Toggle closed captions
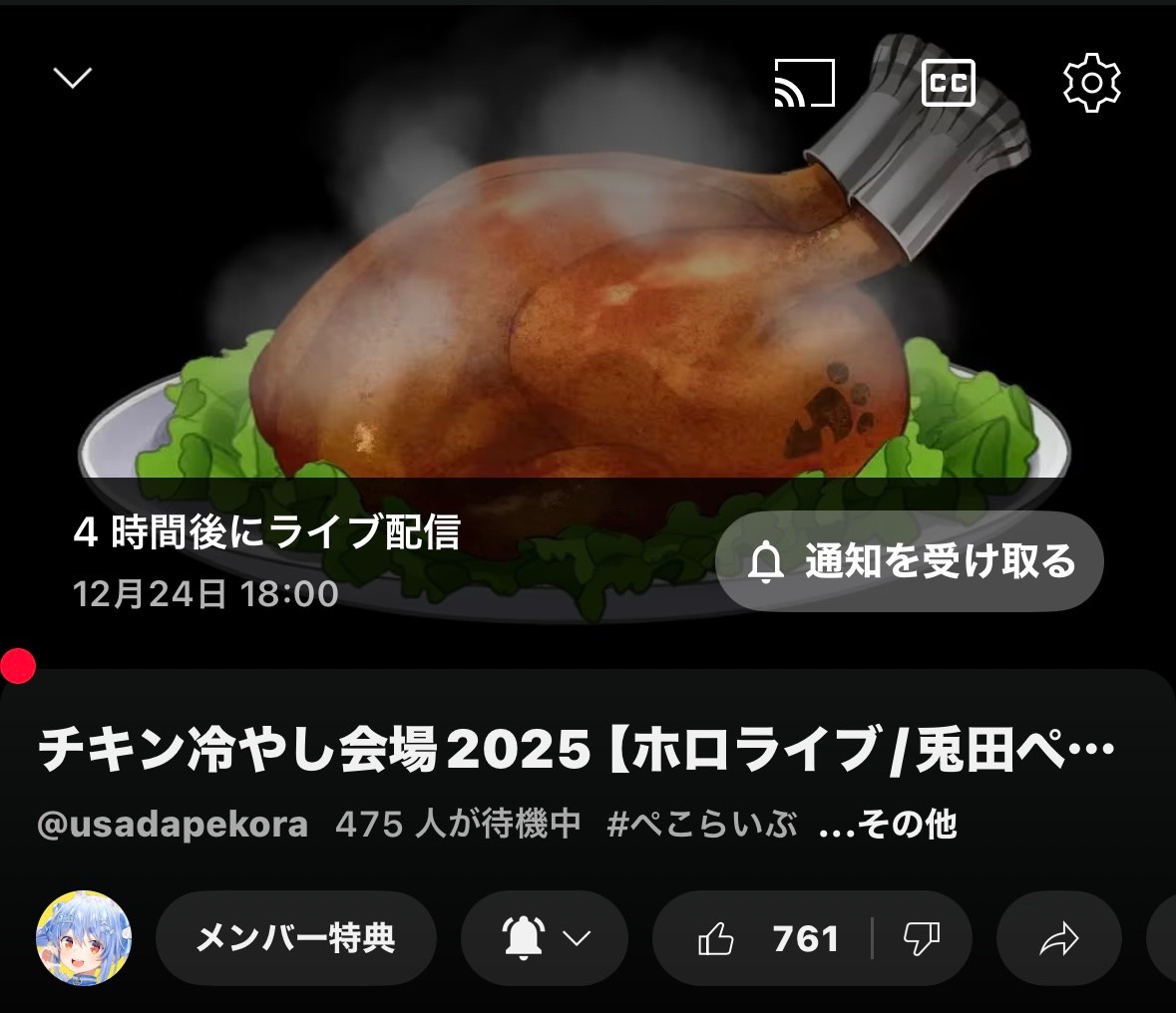The height and width of the screenshot is (1013, 1176). 948,83
